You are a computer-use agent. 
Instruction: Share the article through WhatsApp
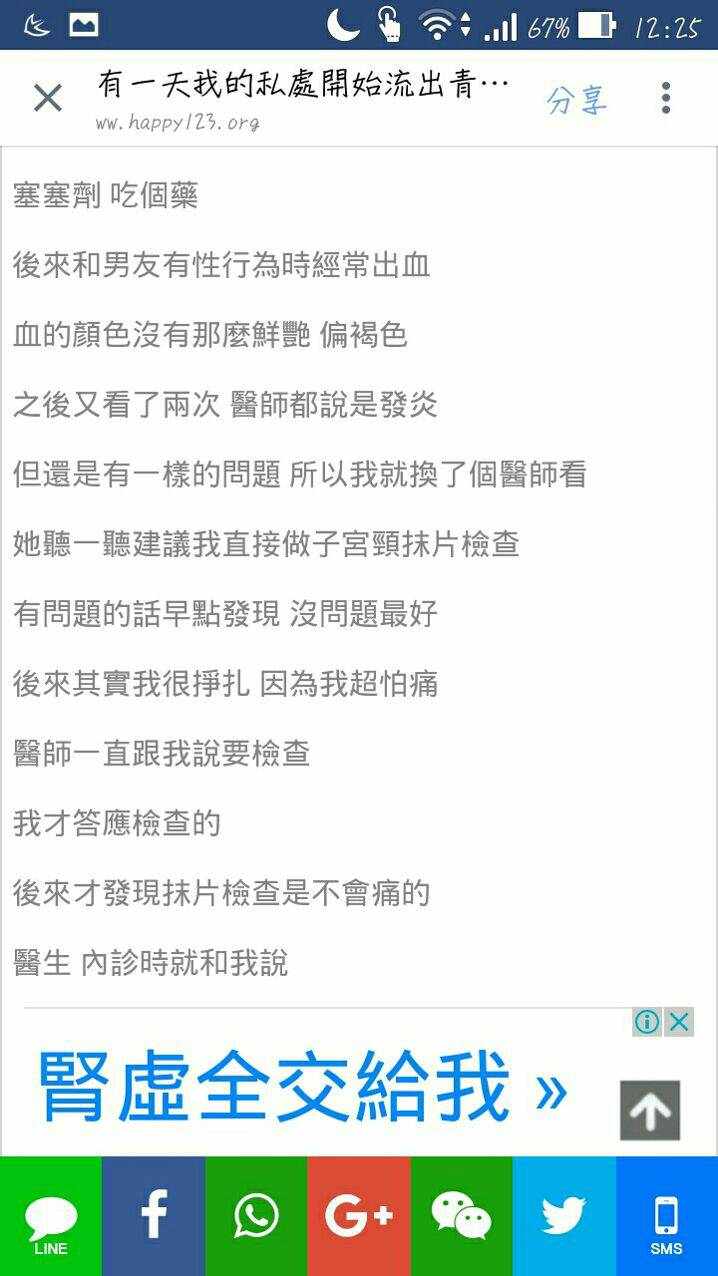point(256,1216)
